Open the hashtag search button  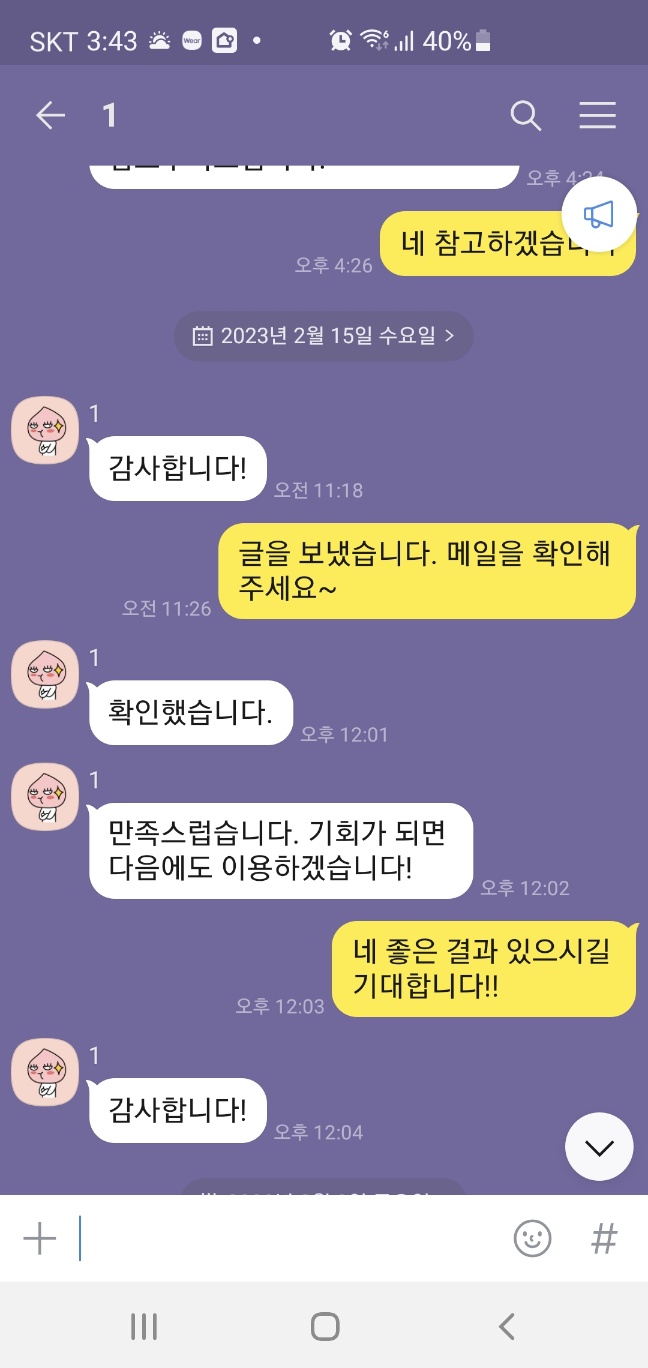[603, 1239]
